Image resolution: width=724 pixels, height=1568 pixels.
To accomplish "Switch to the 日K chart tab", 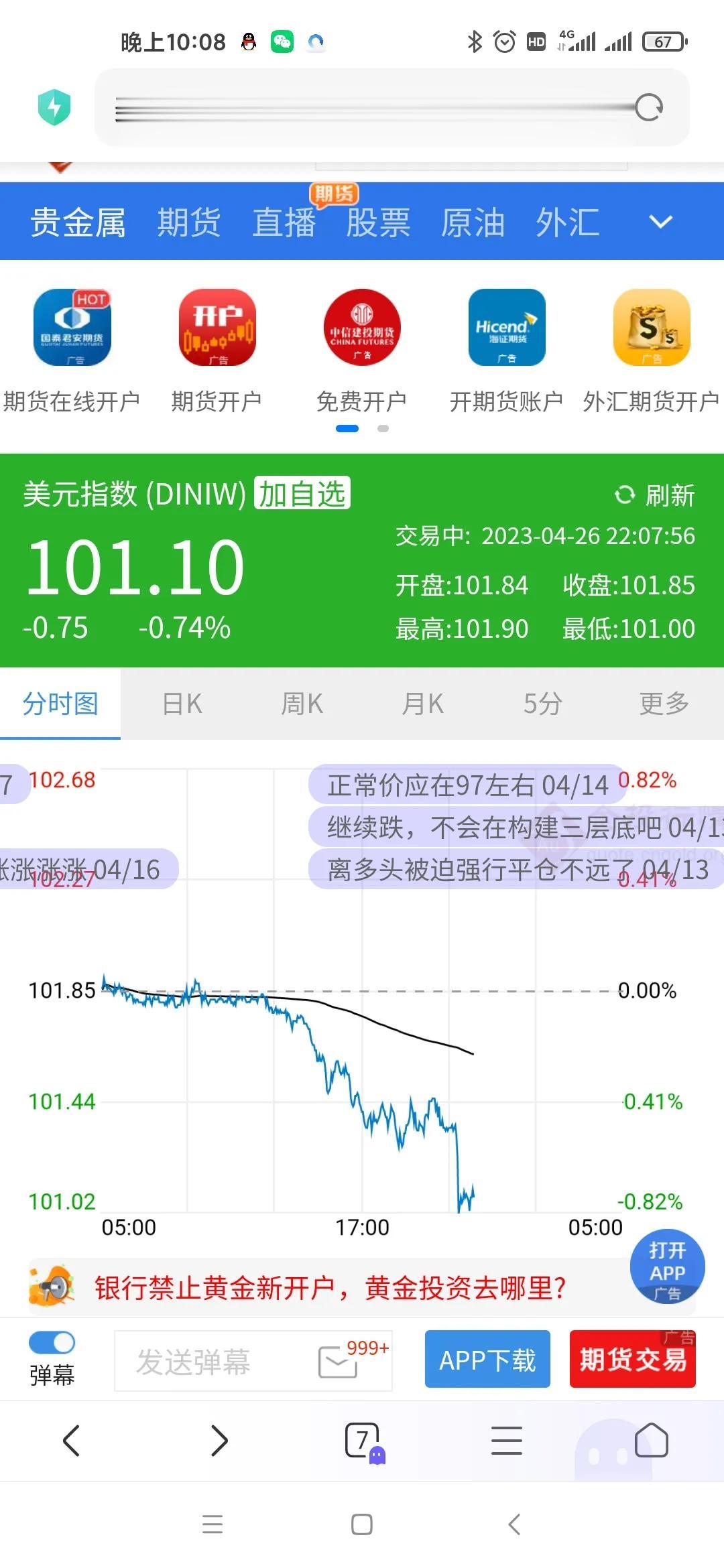I will pyautogui.click(x=181, y=704).
